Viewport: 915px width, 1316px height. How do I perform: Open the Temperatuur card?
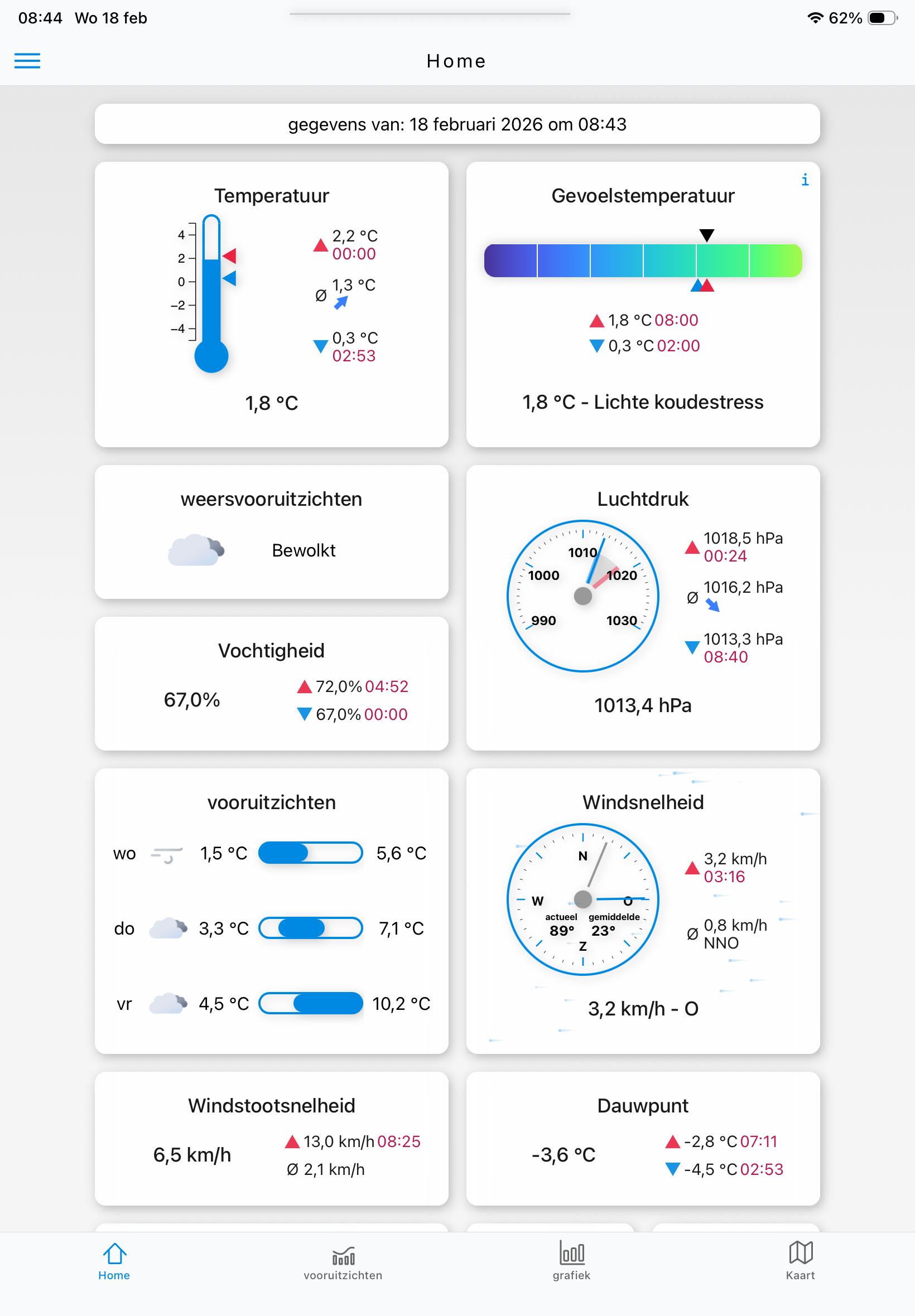pyautogui.click(x=271, y=304)
